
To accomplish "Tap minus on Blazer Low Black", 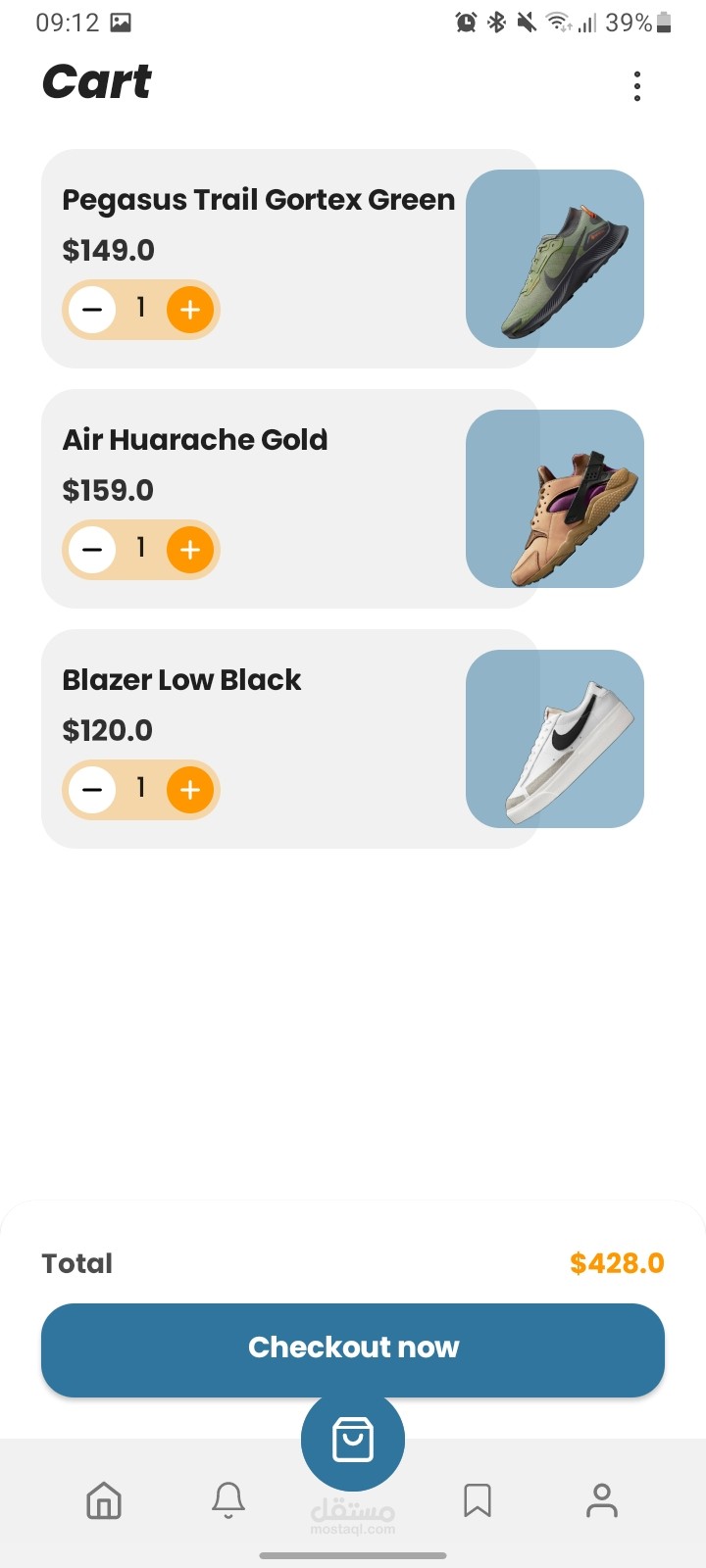I will coord(92,790).
